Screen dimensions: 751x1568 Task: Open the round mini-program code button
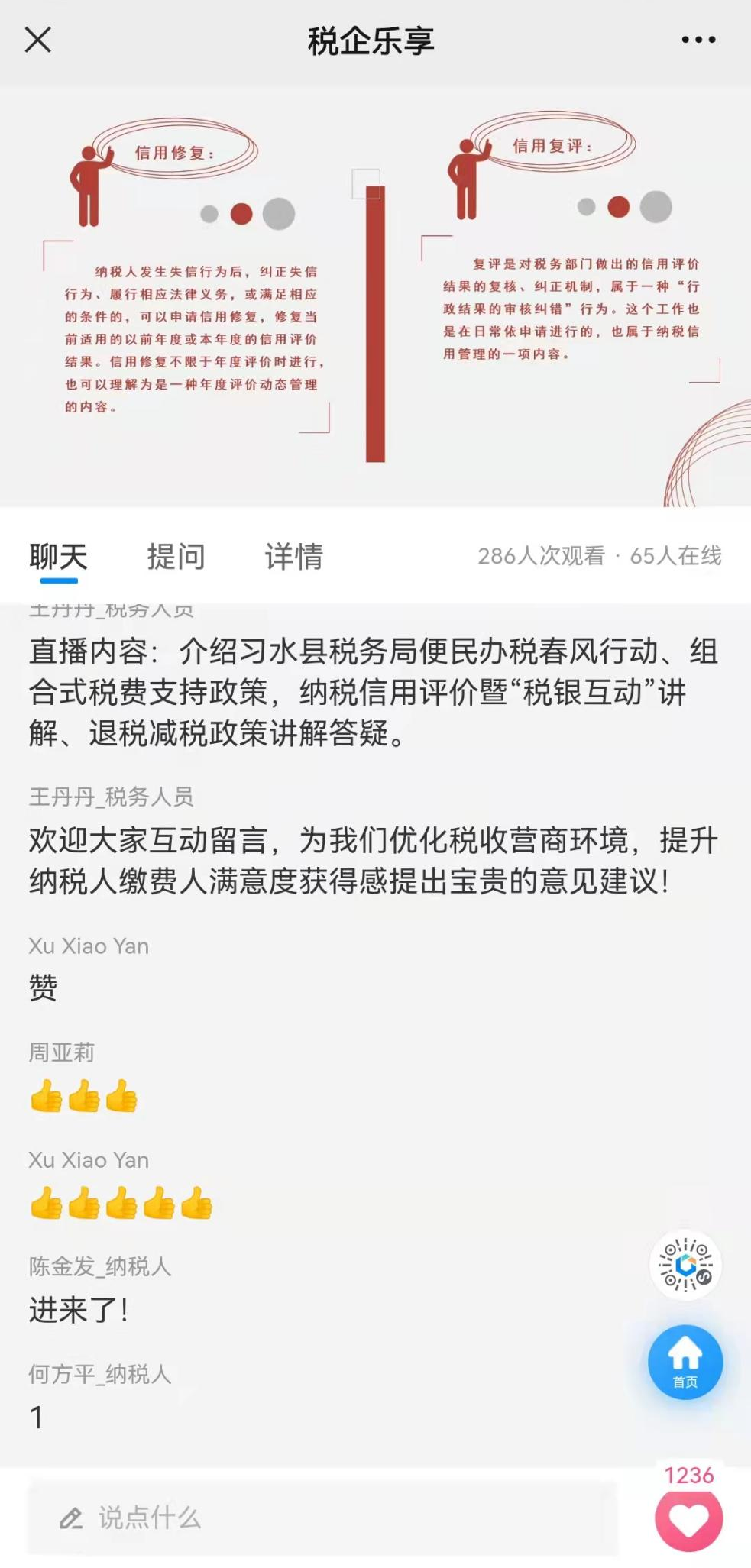coord(685,1266)
